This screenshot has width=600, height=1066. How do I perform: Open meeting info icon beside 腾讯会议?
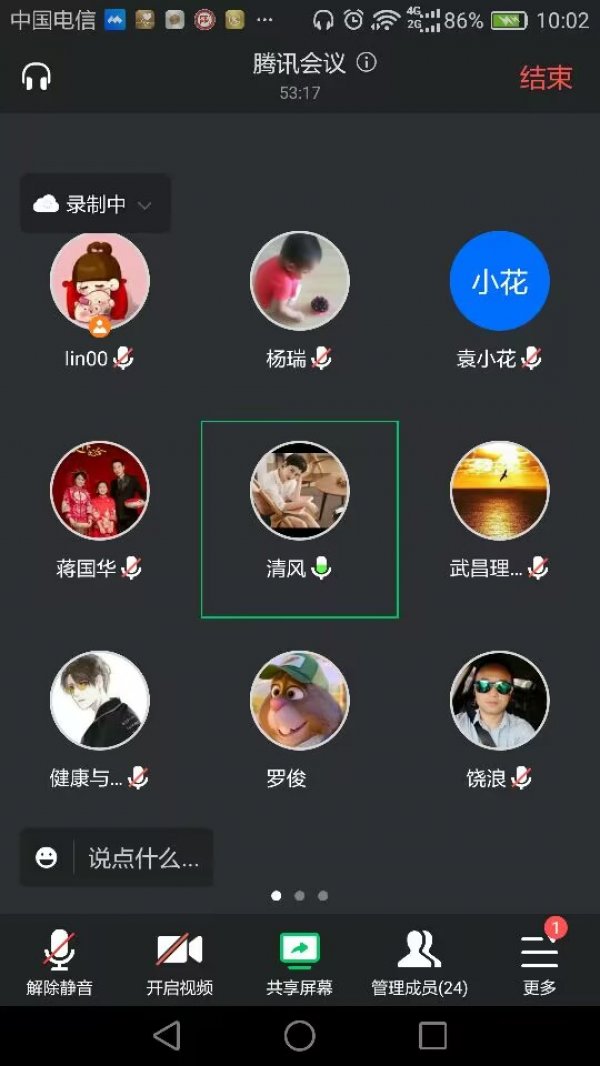[x=366, y=63]
